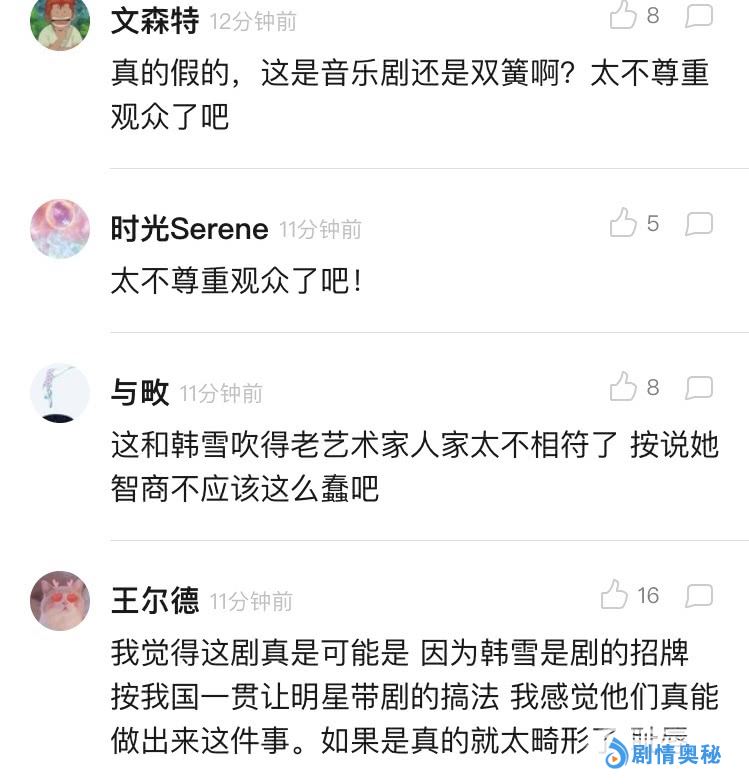The height and width of the screenshot is (784, 749).
Task: Open 时光Serene's profile avatar
Action: point(60,229)
